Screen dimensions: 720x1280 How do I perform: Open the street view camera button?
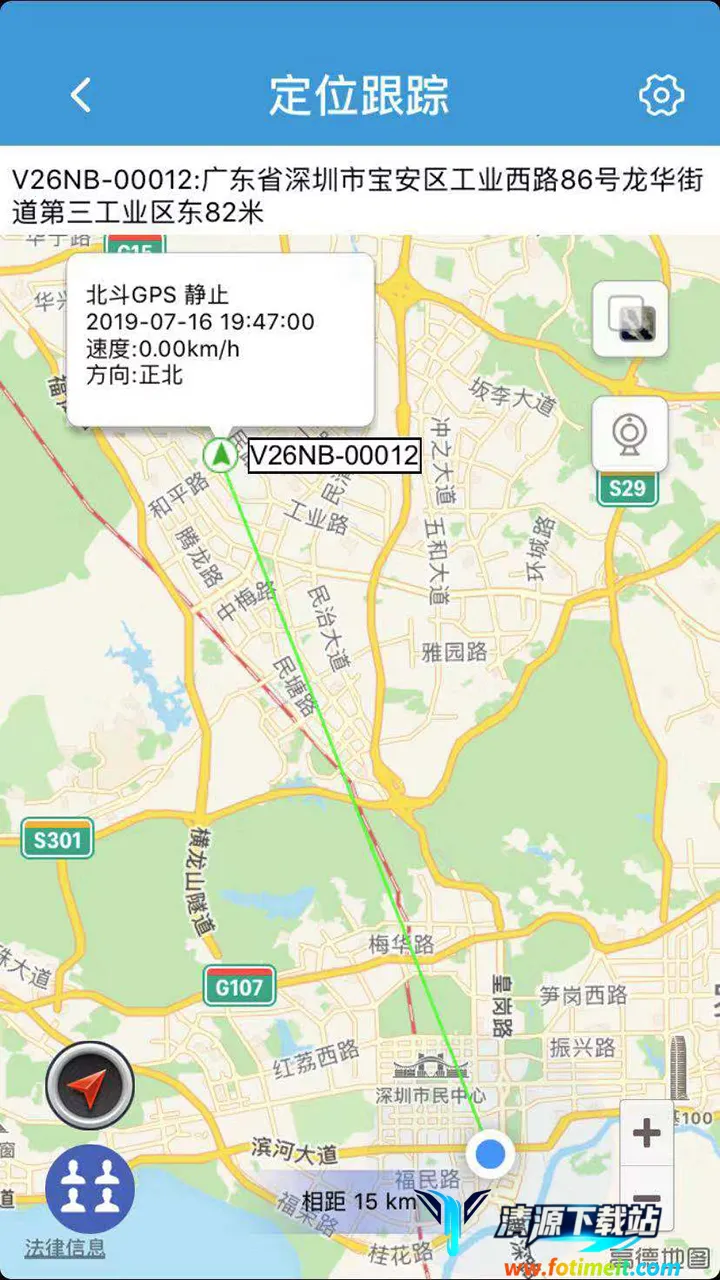click(x=630, y=435)
